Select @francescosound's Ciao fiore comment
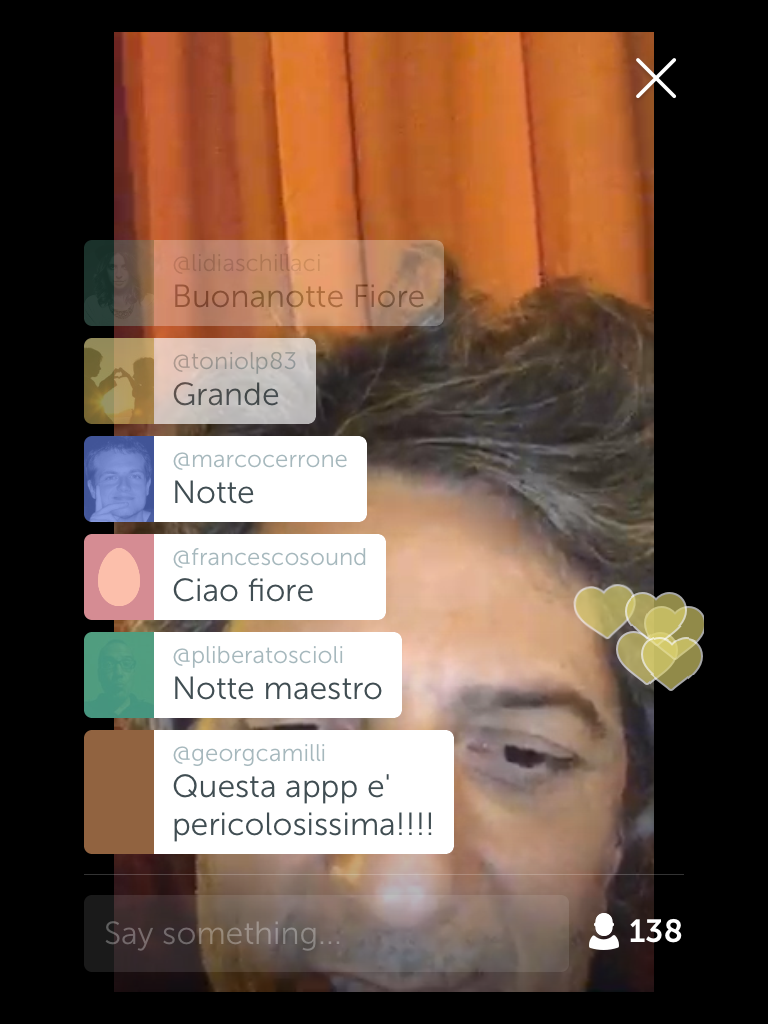The width and height of the screenshot is (768, 1024). click(235, 577)
